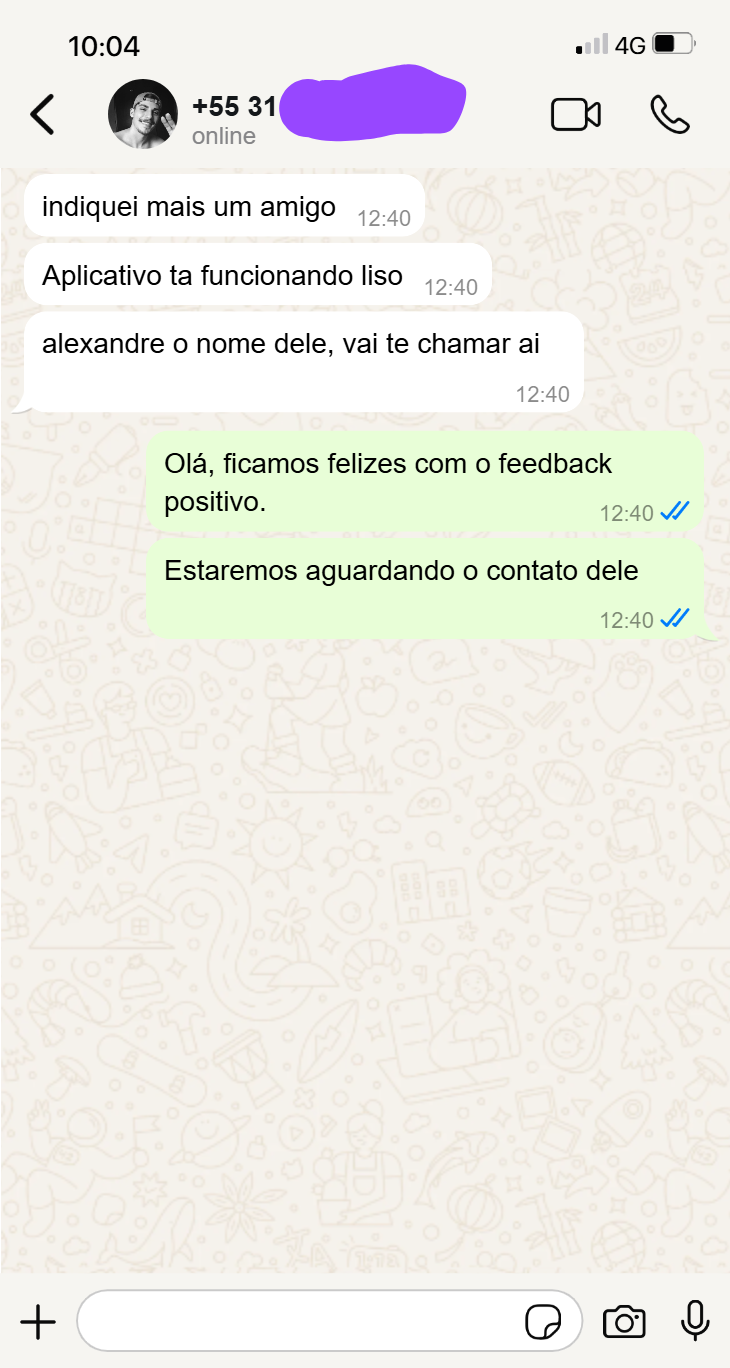Start a voice call with the contact
This screenshot has height=1368, width=730.
click(668, 114)
